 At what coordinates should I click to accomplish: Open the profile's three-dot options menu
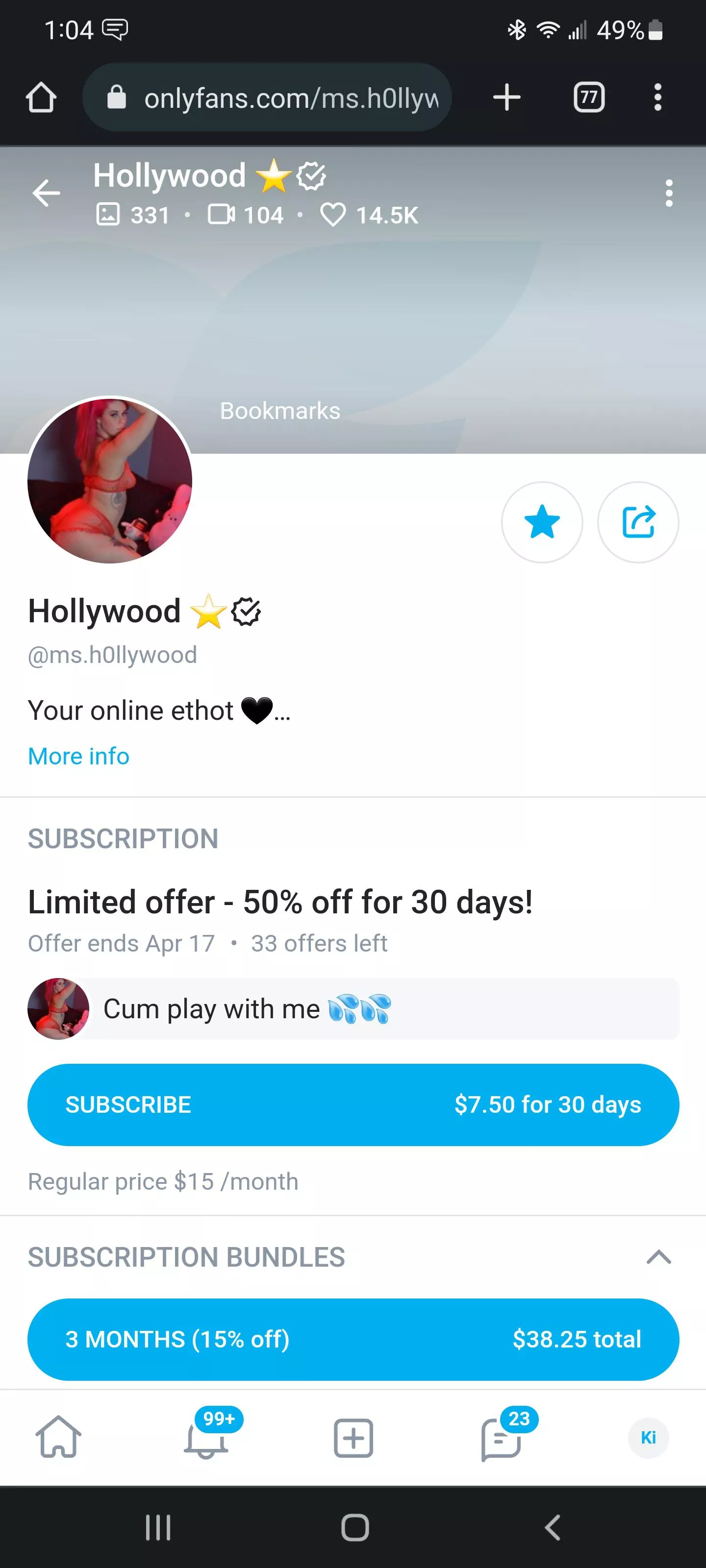click(669, 194)
